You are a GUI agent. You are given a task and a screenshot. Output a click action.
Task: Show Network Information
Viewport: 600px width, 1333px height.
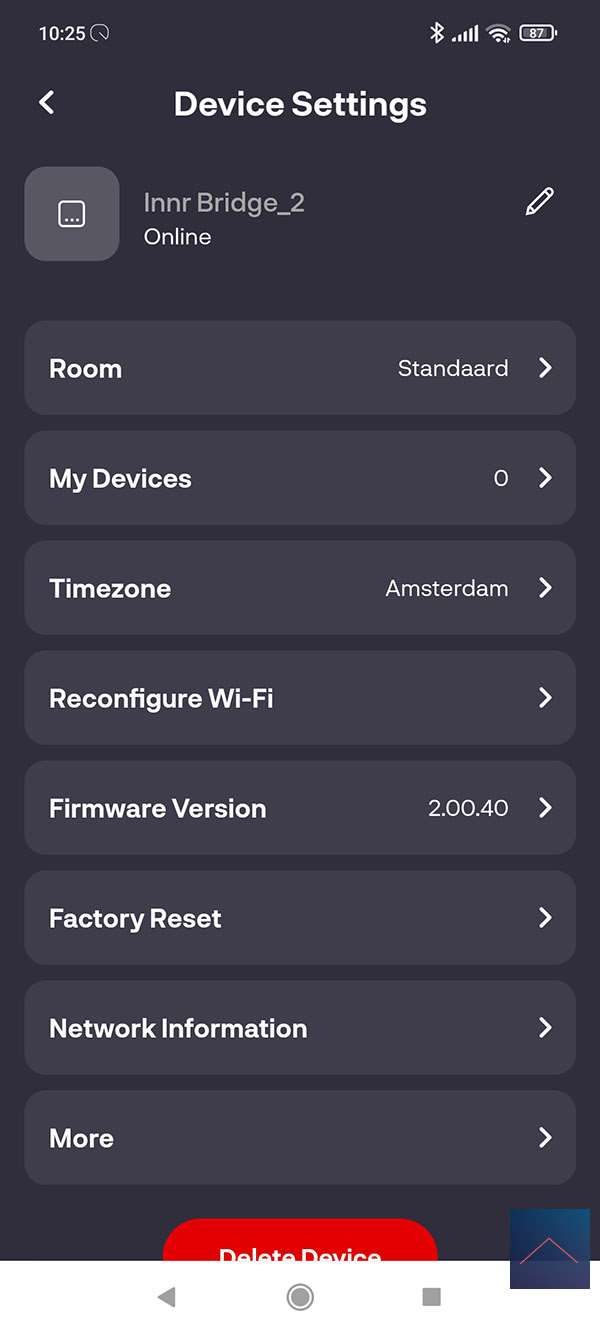point(300,1028)
